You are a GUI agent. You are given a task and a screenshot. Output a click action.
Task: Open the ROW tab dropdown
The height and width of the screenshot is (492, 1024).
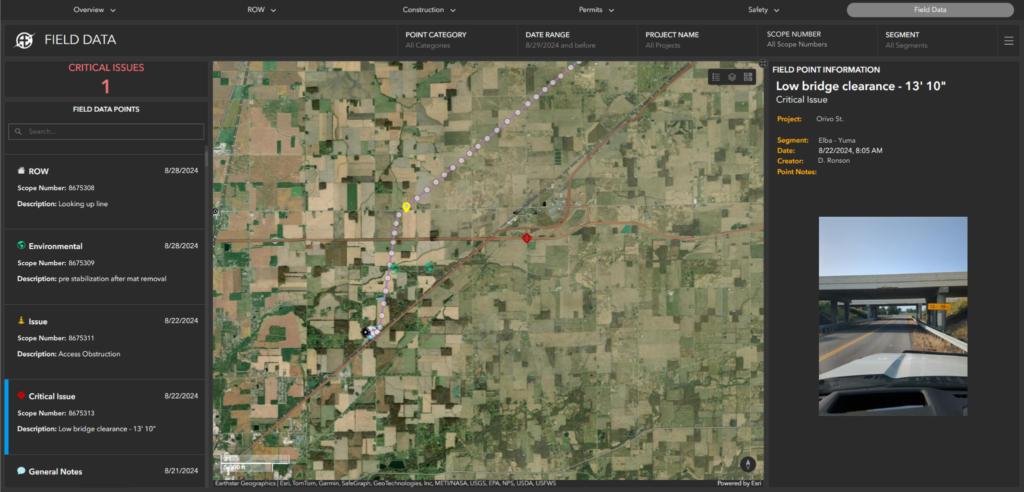pyautogui.click(x=262, y=10)
